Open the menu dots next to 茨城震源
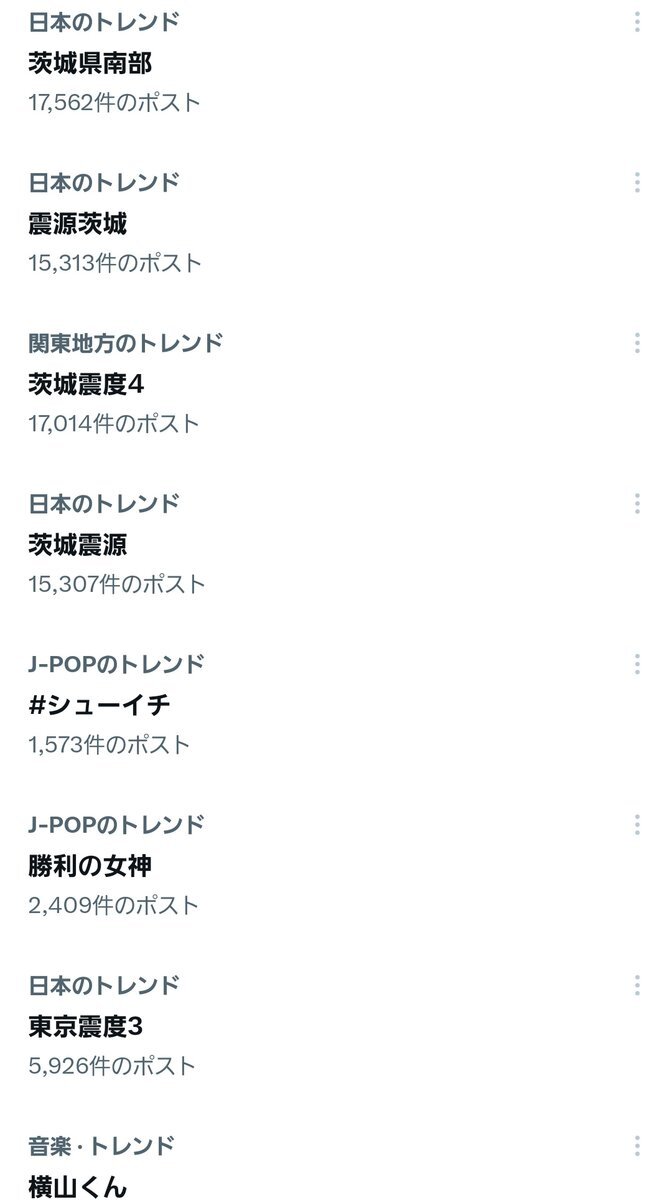Screen dimensions: 672x1200 637,503
